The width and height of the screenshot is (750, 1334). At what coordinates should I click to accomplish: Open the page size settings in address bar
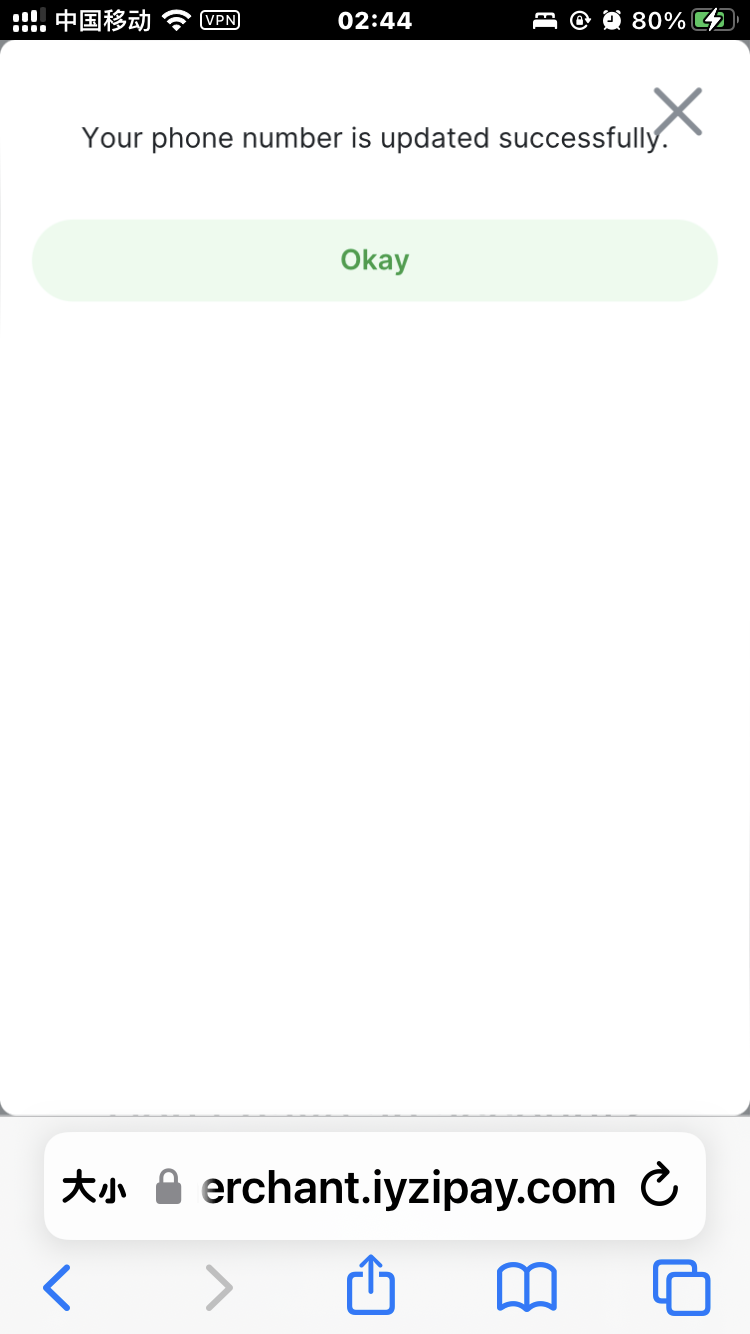[x=94, y=1188]
